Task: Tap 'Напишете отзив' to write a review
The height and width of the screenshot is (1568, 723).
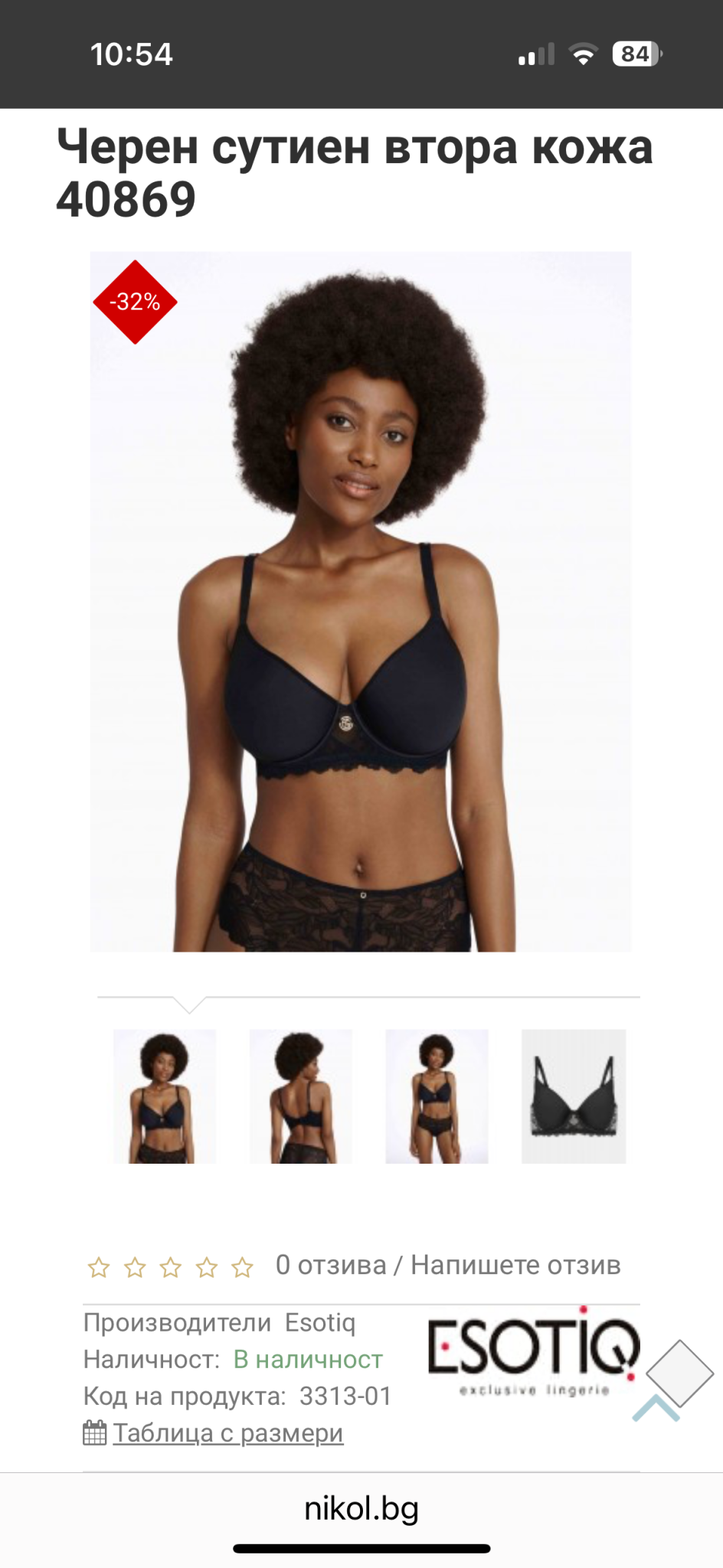Action: (515, 1265)
